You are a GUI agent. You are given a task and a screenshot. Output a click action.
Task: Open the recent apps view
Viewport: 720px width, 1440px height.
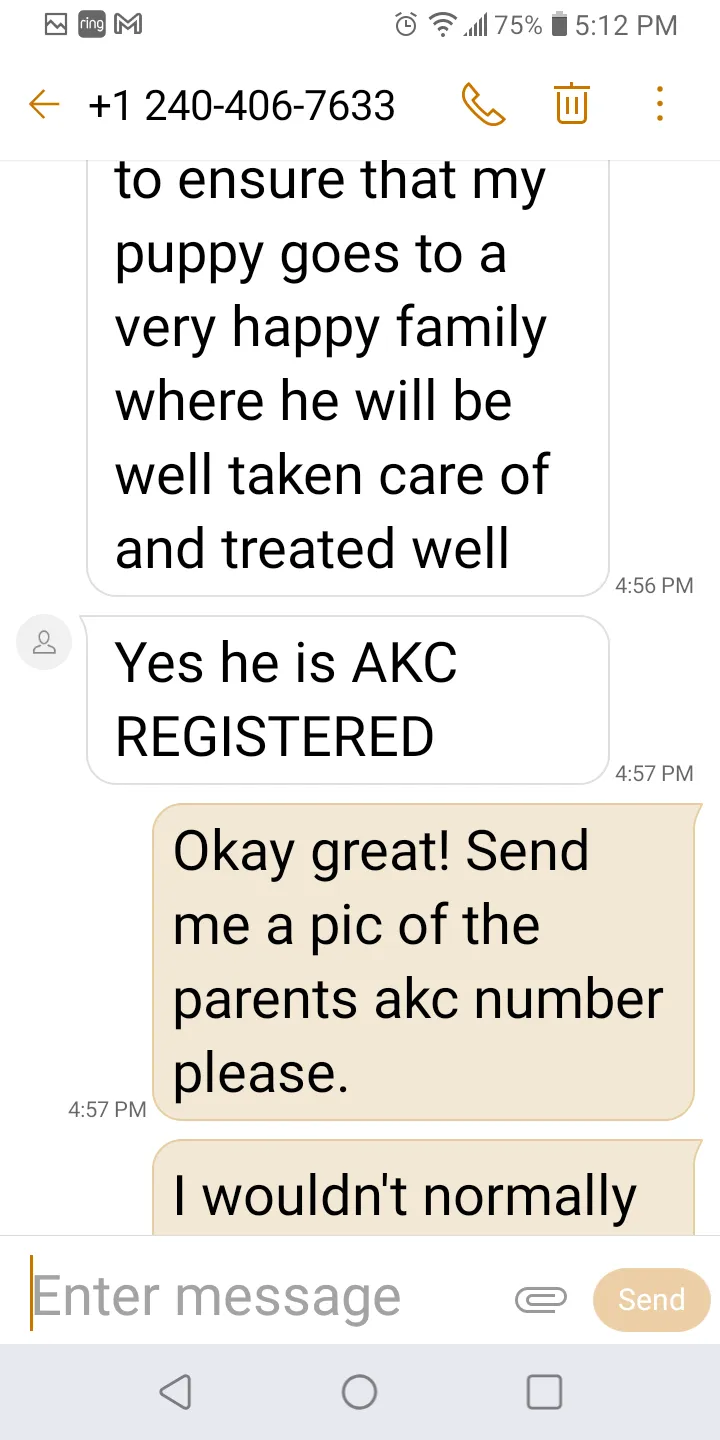tap(544, 1391)
